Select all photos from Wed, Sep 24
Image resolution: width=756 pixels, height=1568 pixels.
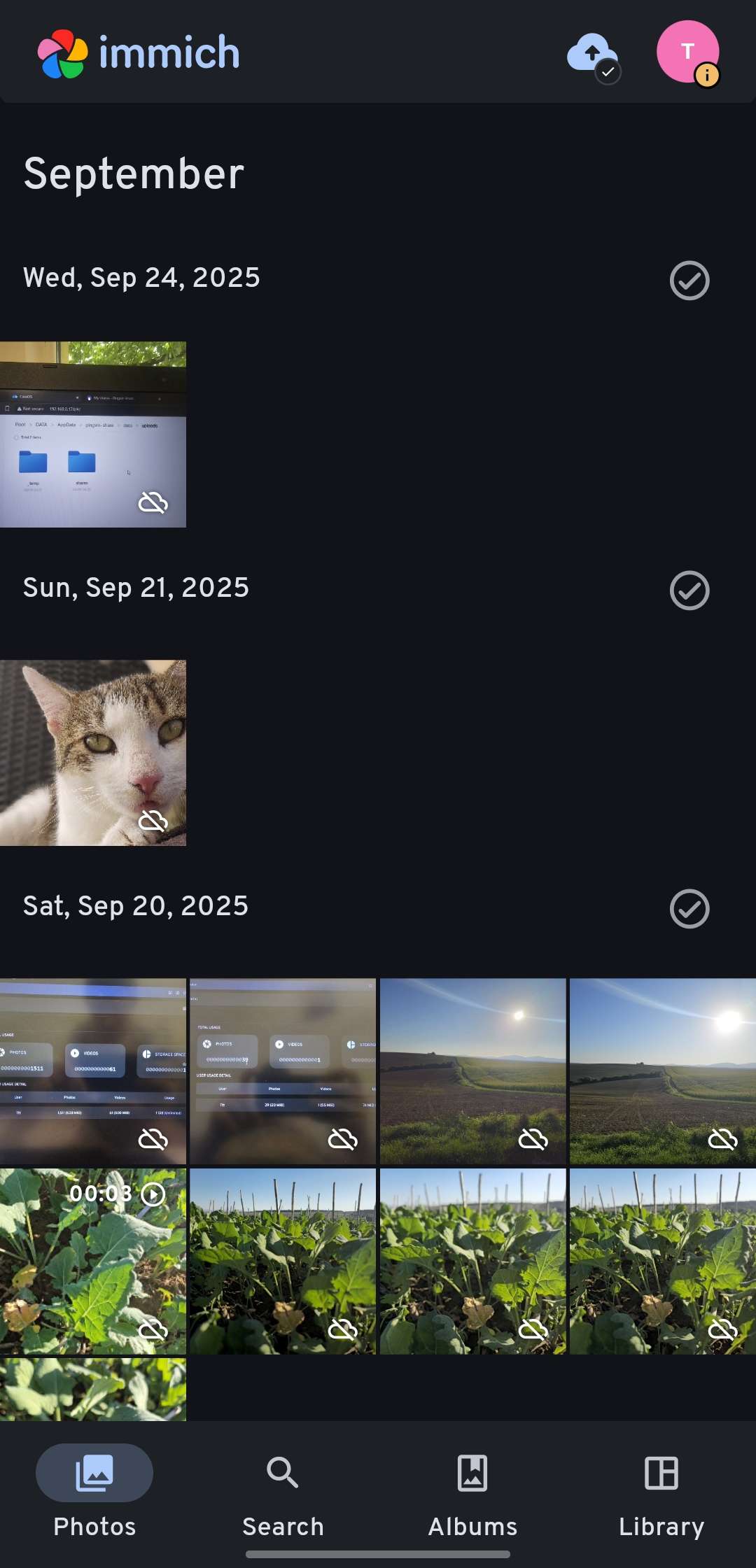click(689, 281)
